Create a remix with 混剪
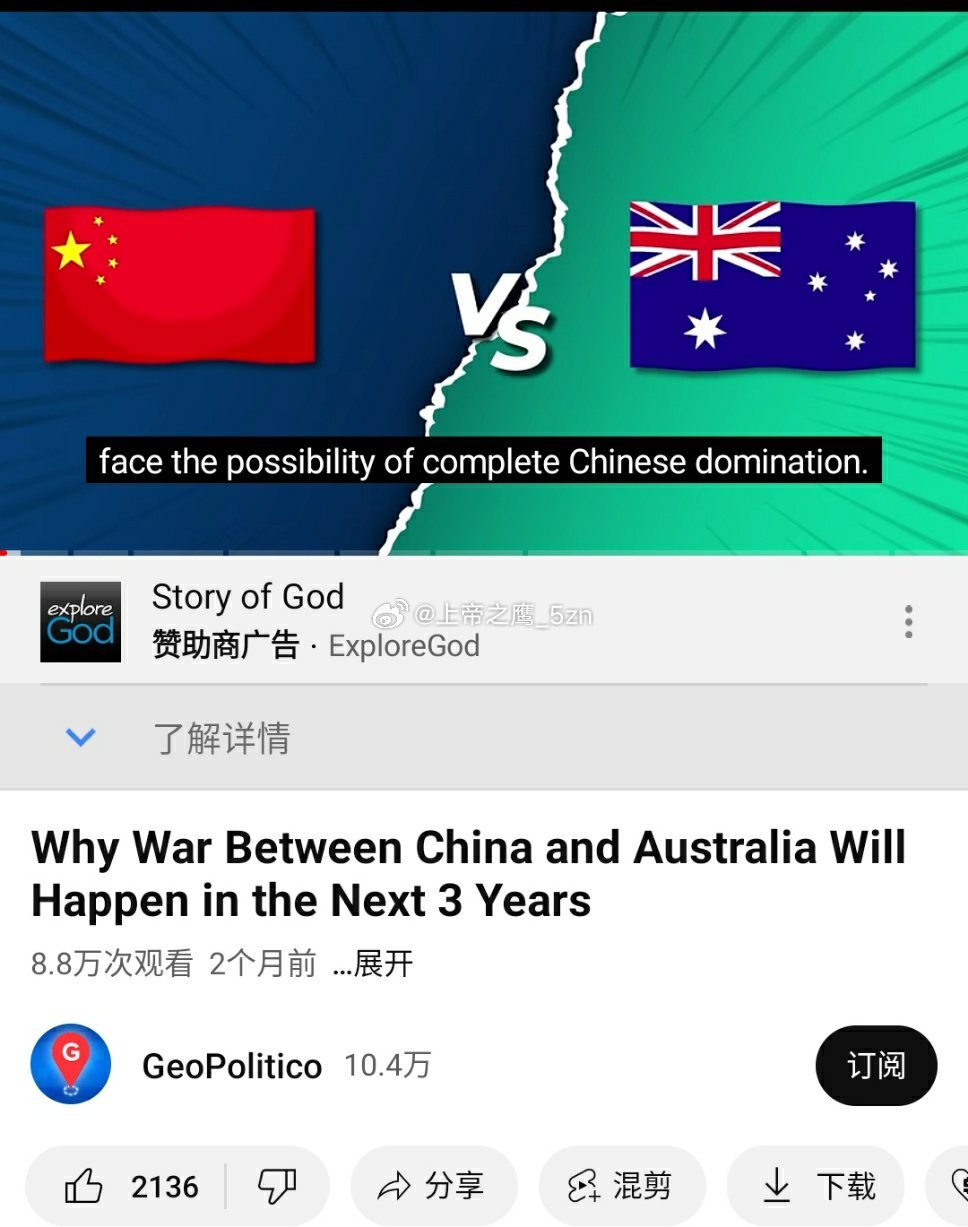The image size is (968, 1227). [x=621, y=1187]
